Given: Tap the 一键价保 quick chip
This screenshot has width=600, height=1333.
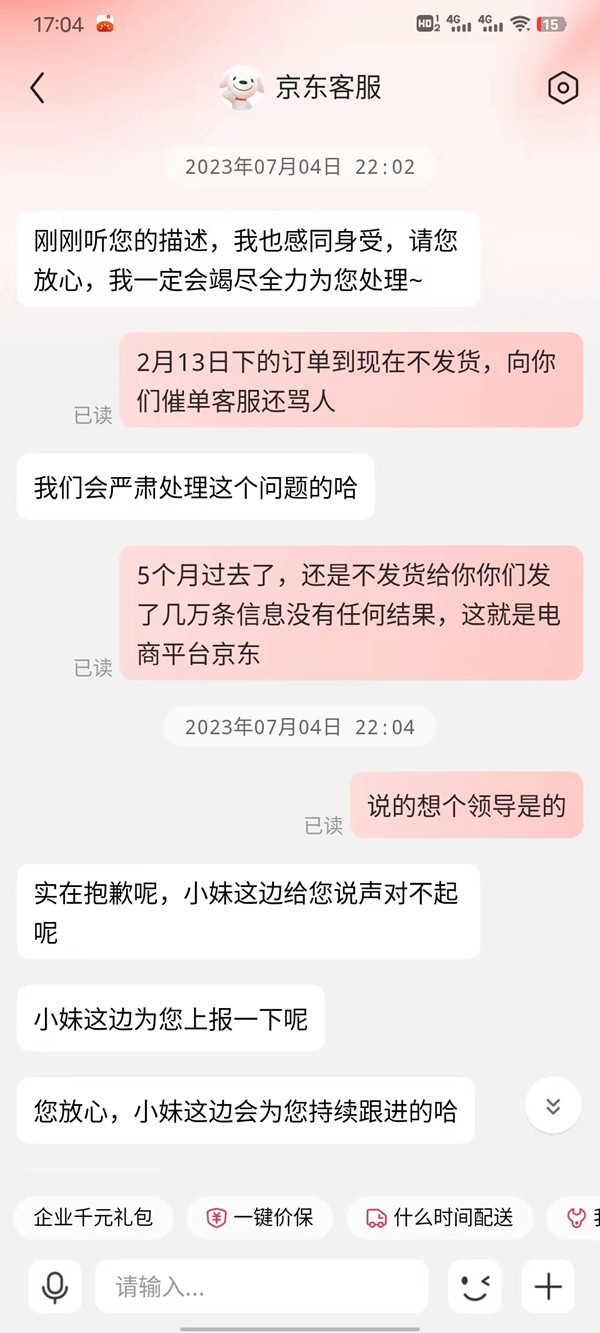Looking at the screenshot, I should (x=260, y=1217).
